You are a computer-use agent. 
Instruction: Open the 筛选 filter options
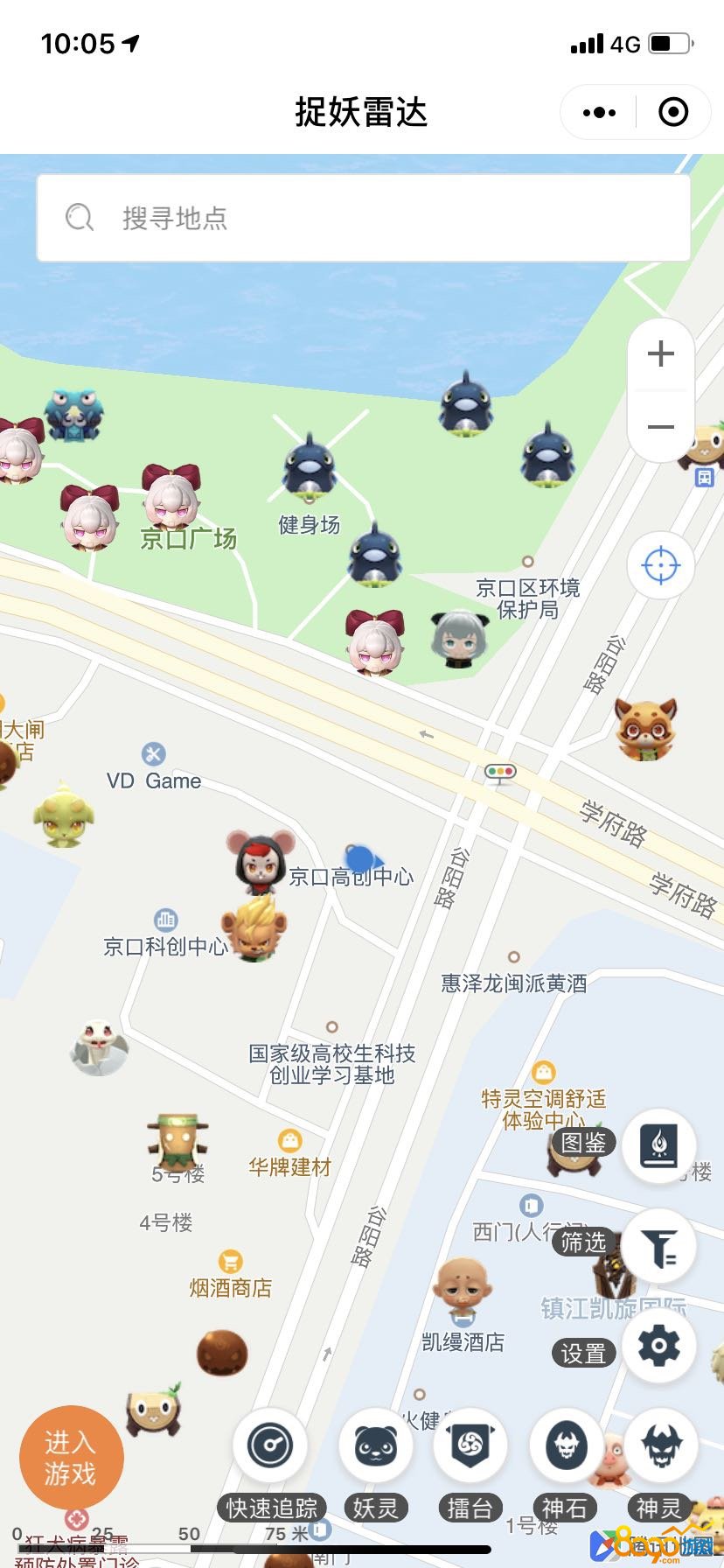(659, 1245)
